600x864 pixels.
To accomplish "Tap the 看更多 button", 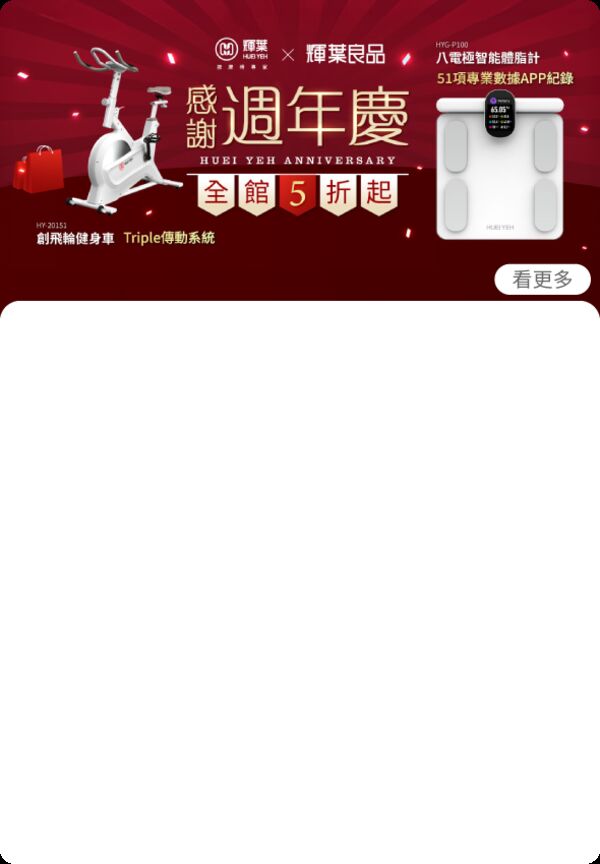I will coord(542,279).
